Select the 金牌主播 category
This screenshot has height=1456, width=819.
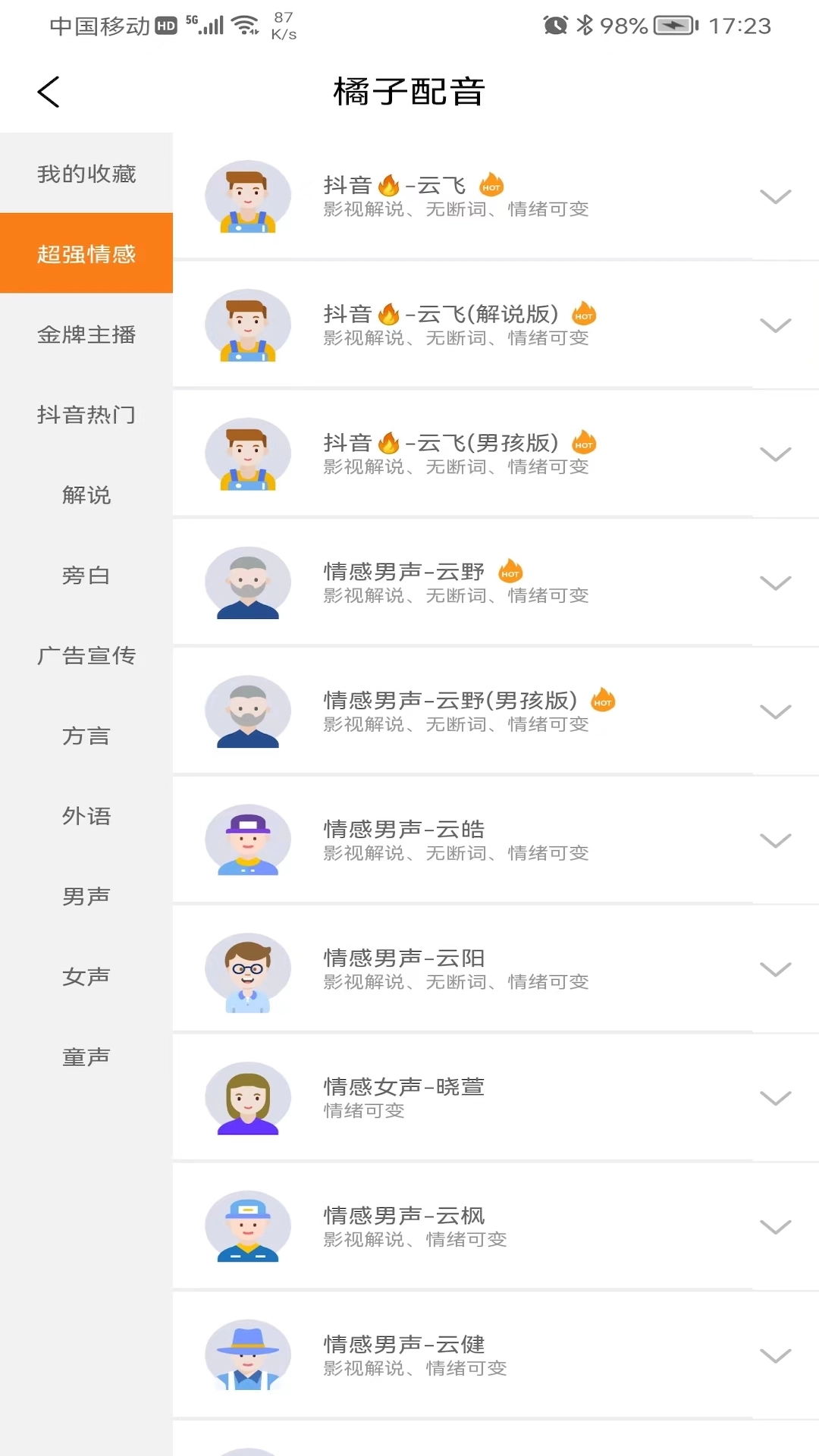(86, 334)
